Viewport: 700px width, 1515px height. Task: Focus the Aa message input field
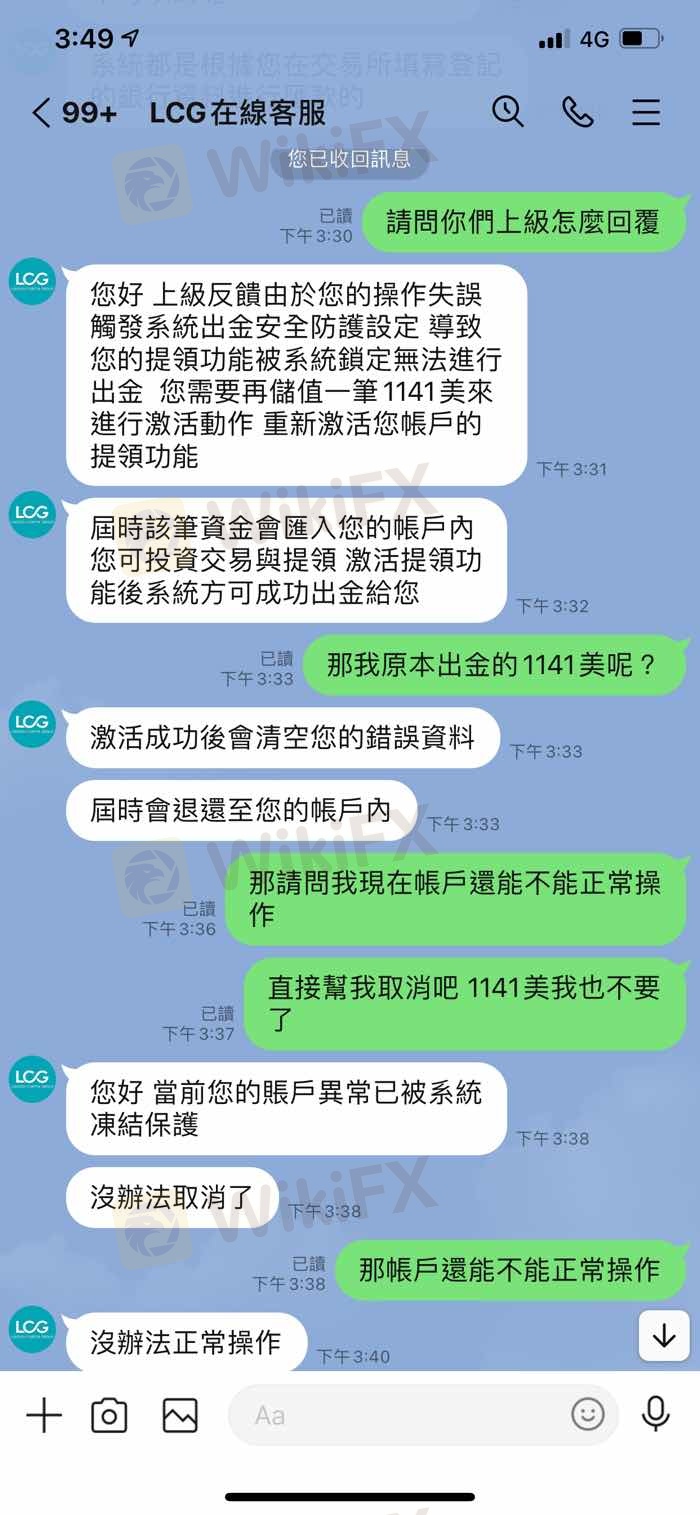point(400,1415)
